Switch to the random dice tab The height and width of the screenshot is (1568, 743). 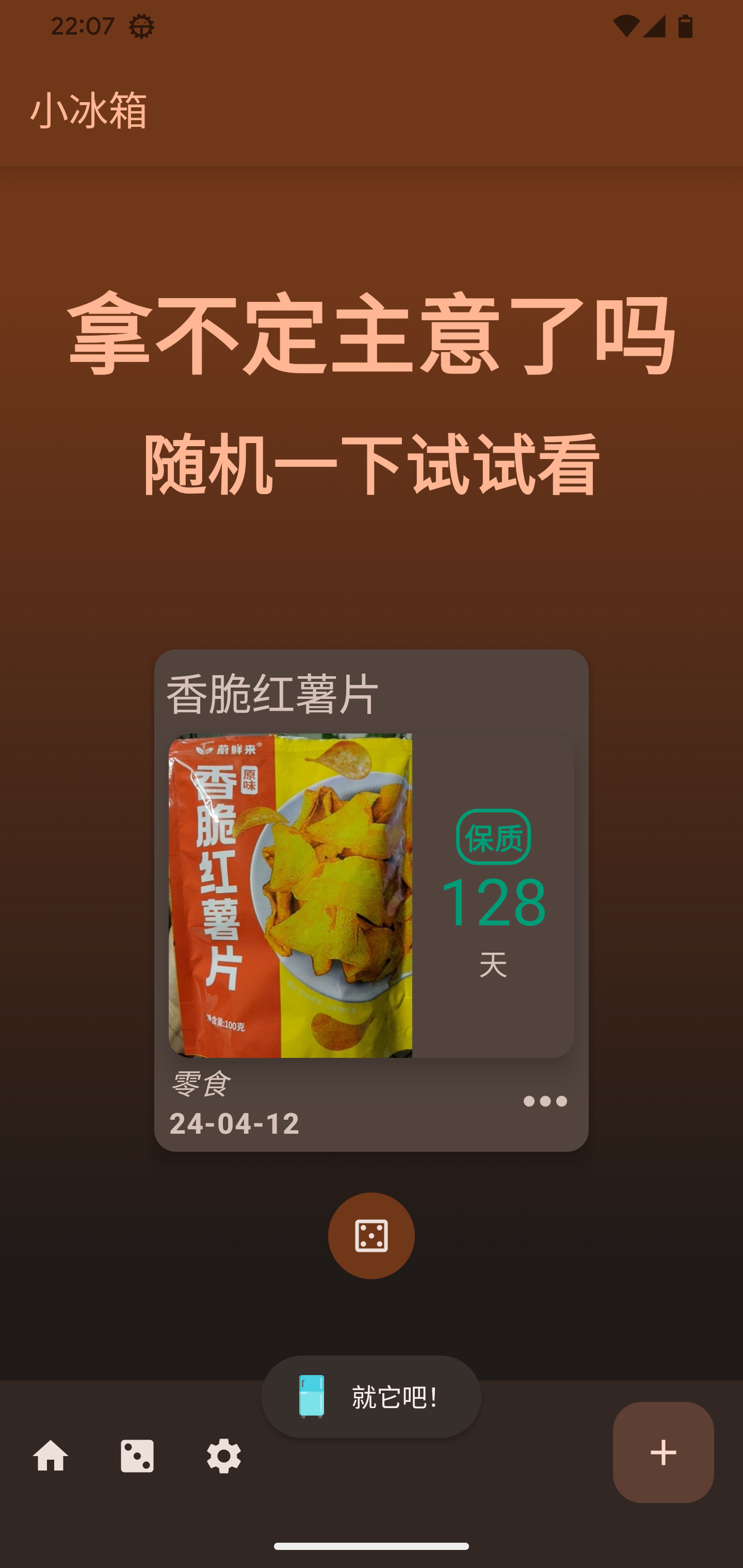pos(137,1456)
